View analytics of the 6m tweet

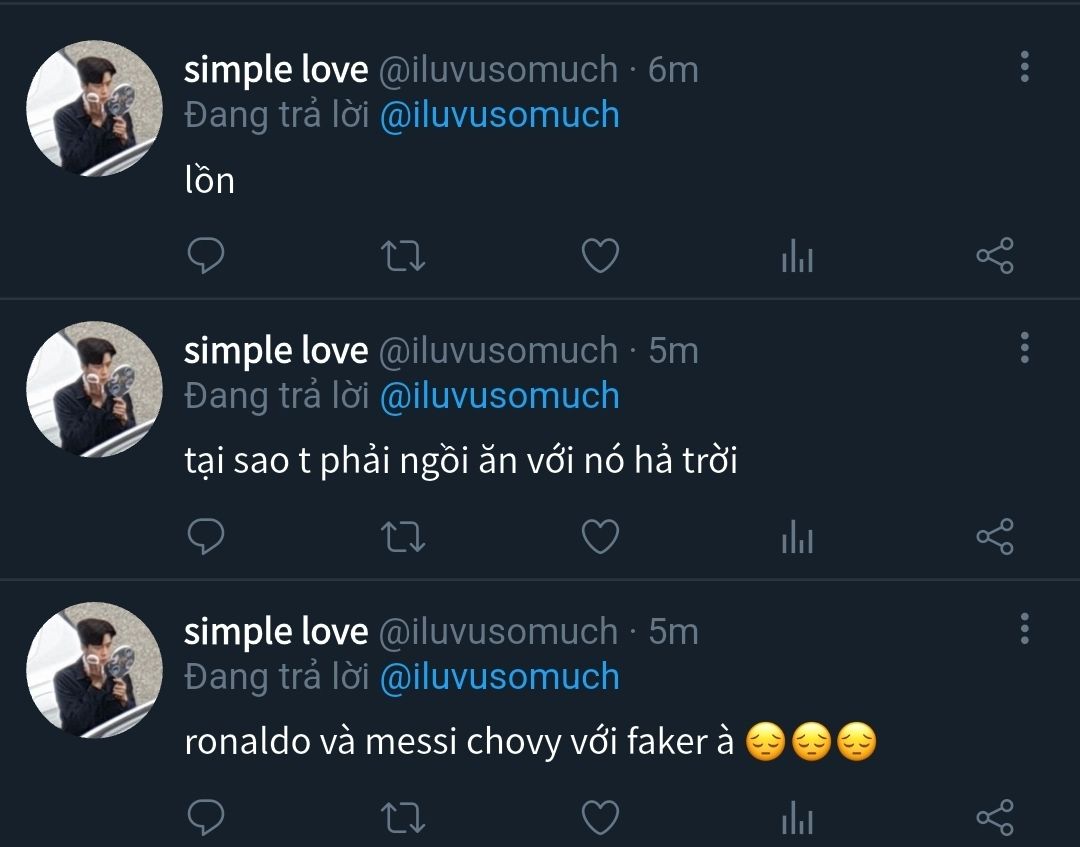coord(797,258)
